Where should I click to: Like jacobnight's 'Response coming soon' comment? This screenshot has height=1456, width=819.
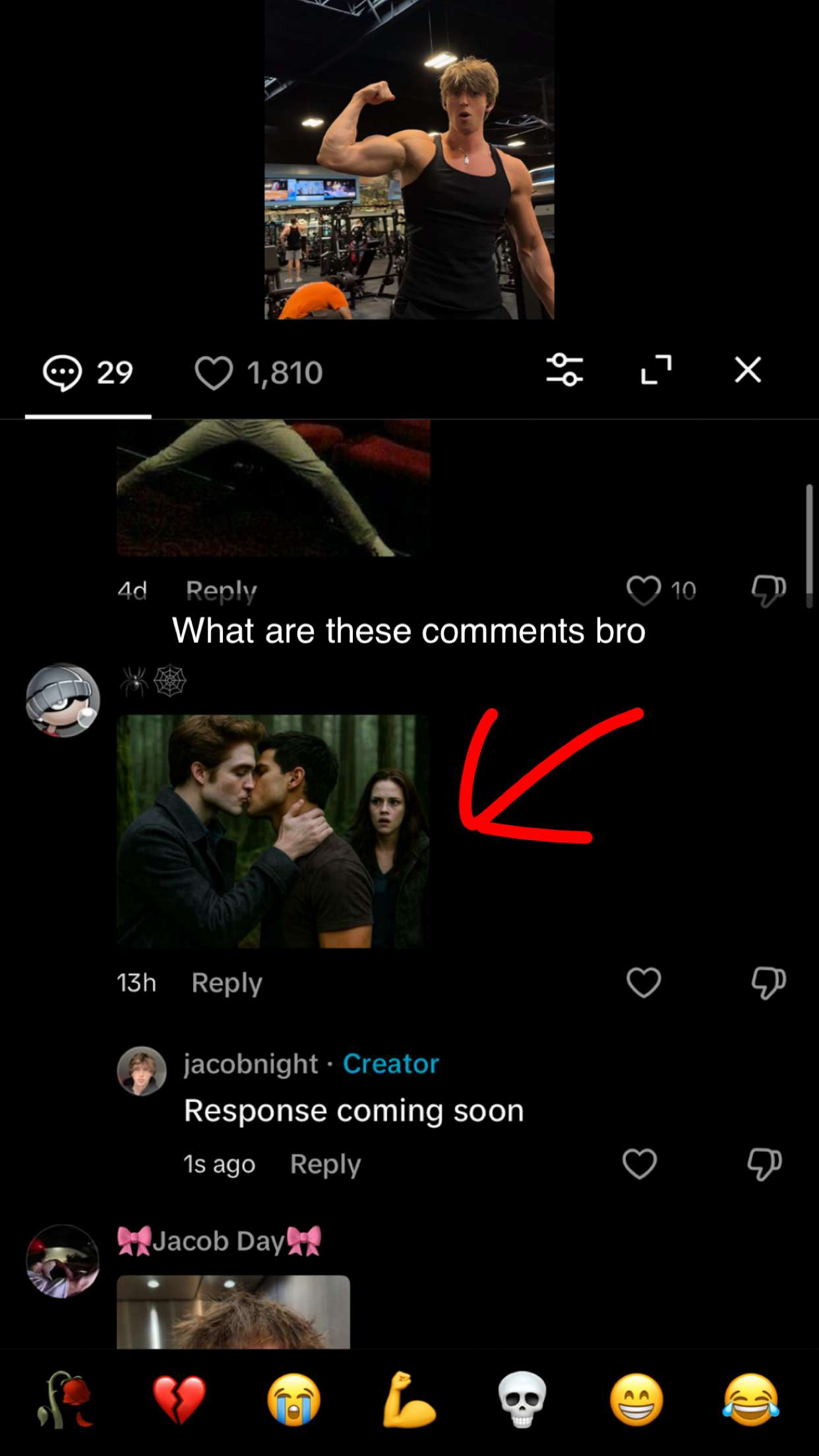coord(640,1164)
